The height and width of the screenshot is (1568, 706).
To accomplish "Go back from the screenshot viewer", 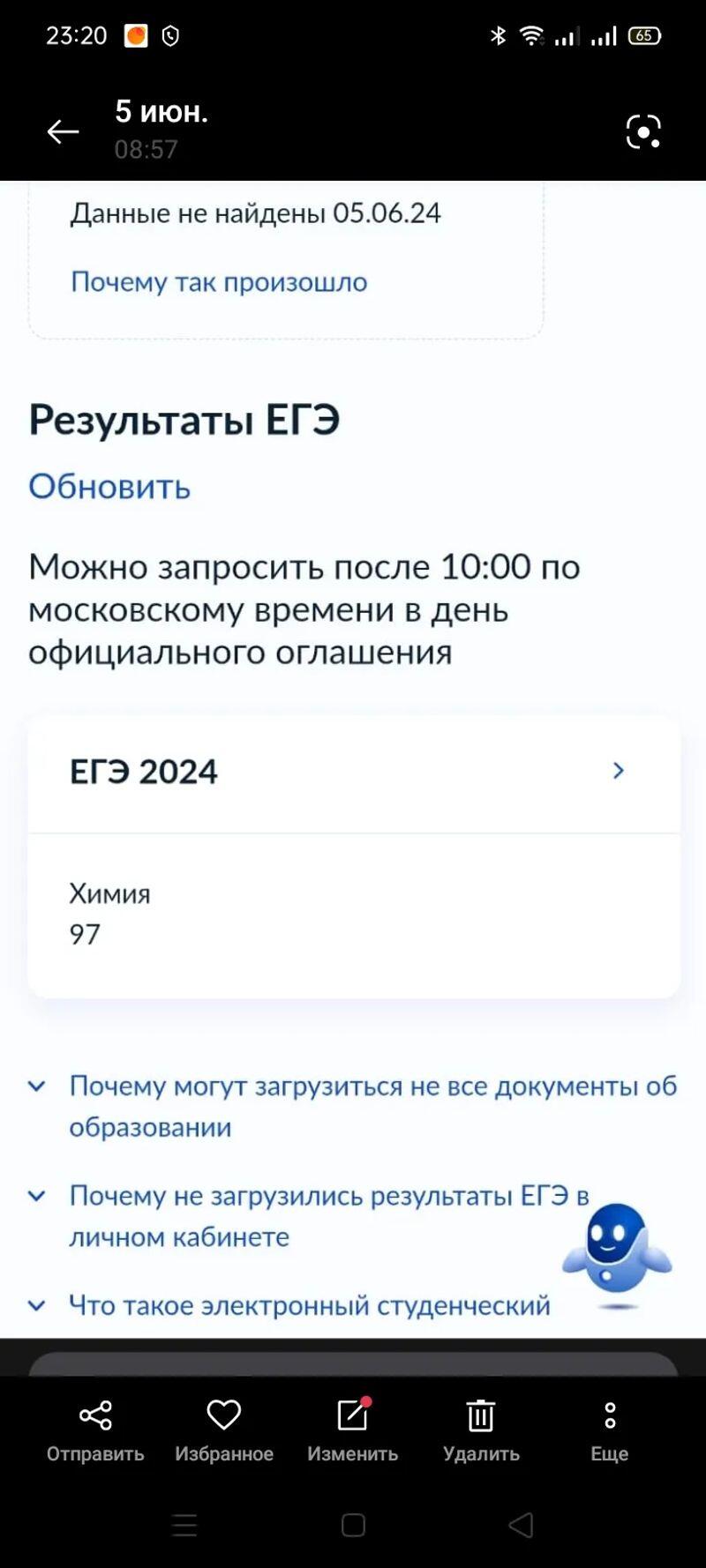I will click(x=63, y=132).
